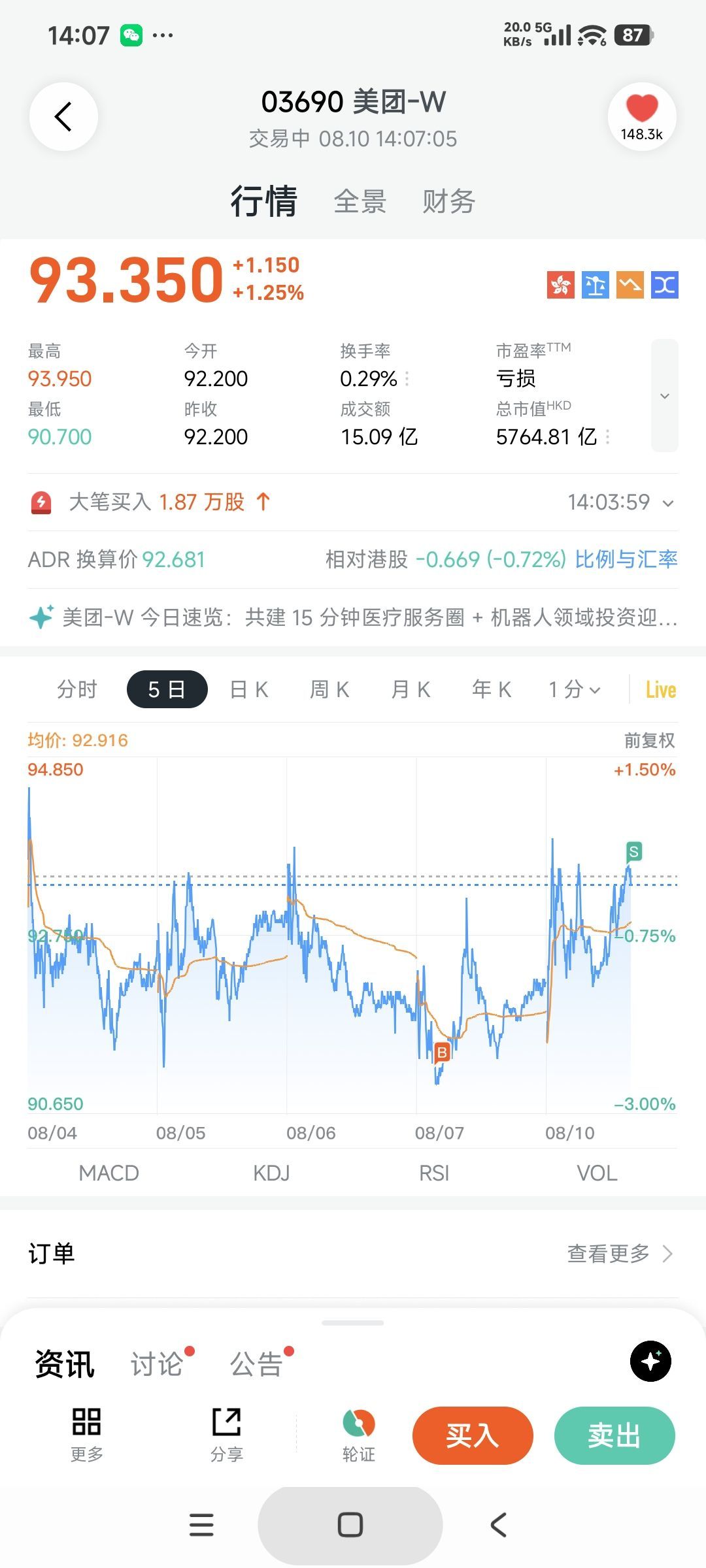Tap the Live button

(661, 690)
